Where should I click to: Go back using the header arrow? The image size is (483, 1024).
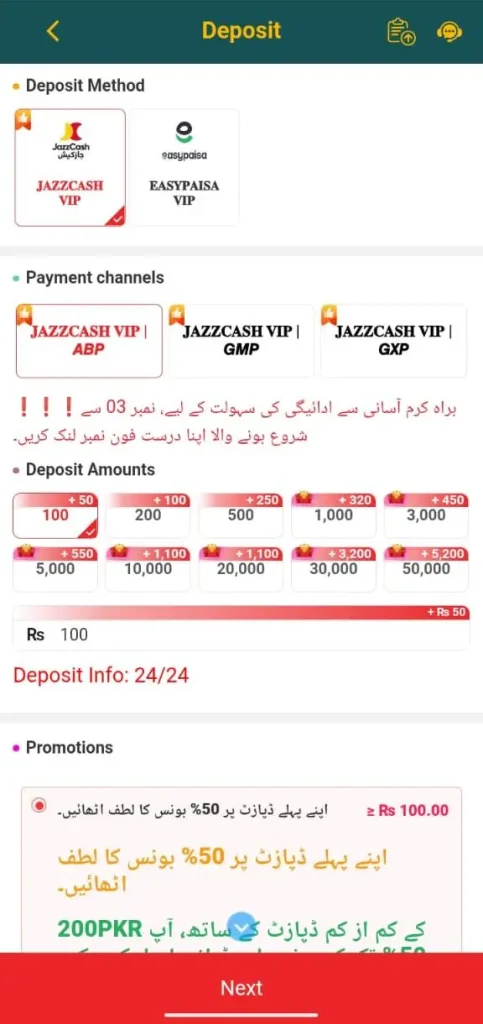(54, 31)
